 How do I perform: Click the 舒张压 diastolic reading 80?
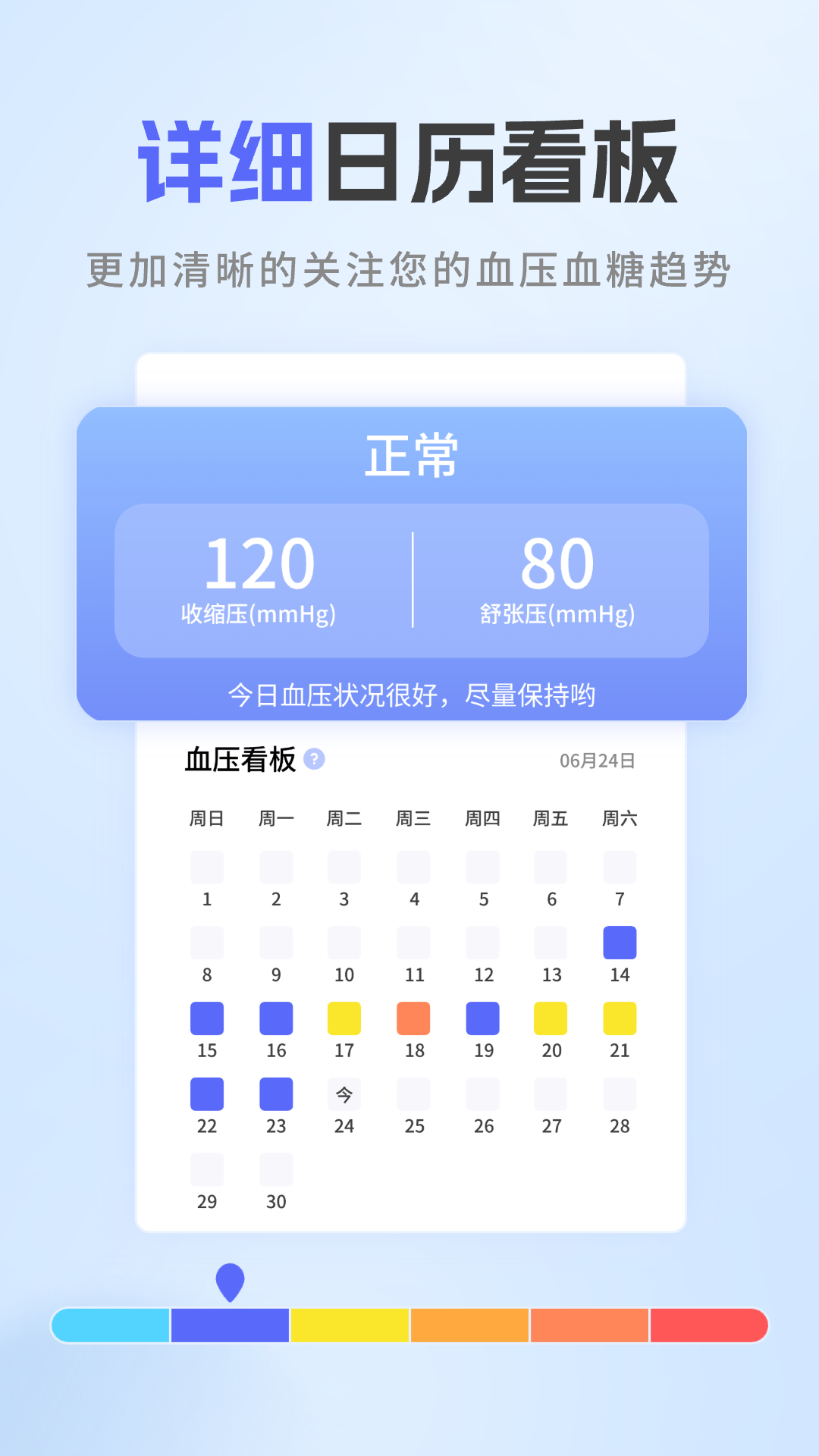[x=560, y=561]
